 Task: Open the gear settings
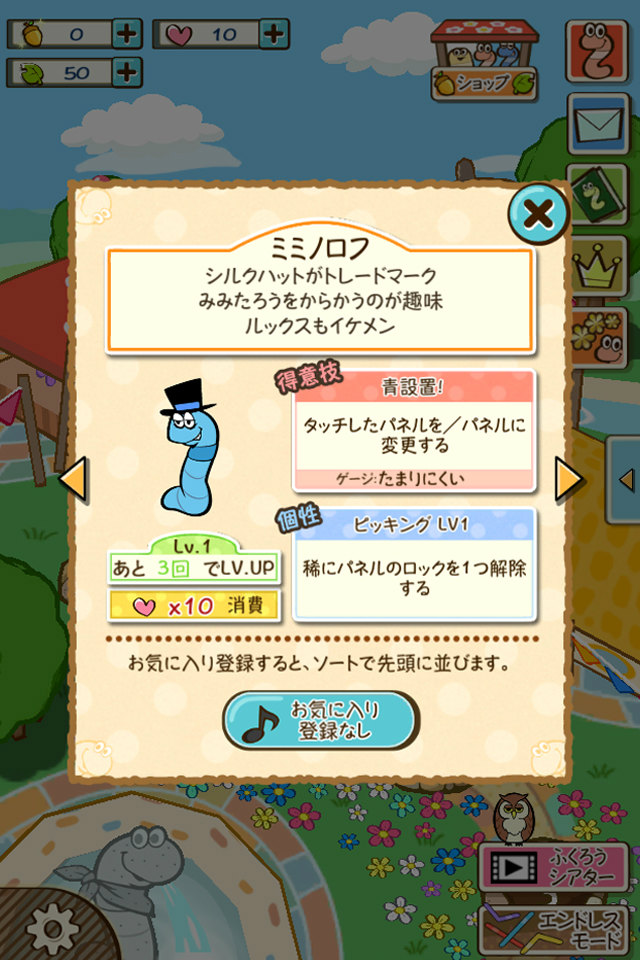(53, 929)
